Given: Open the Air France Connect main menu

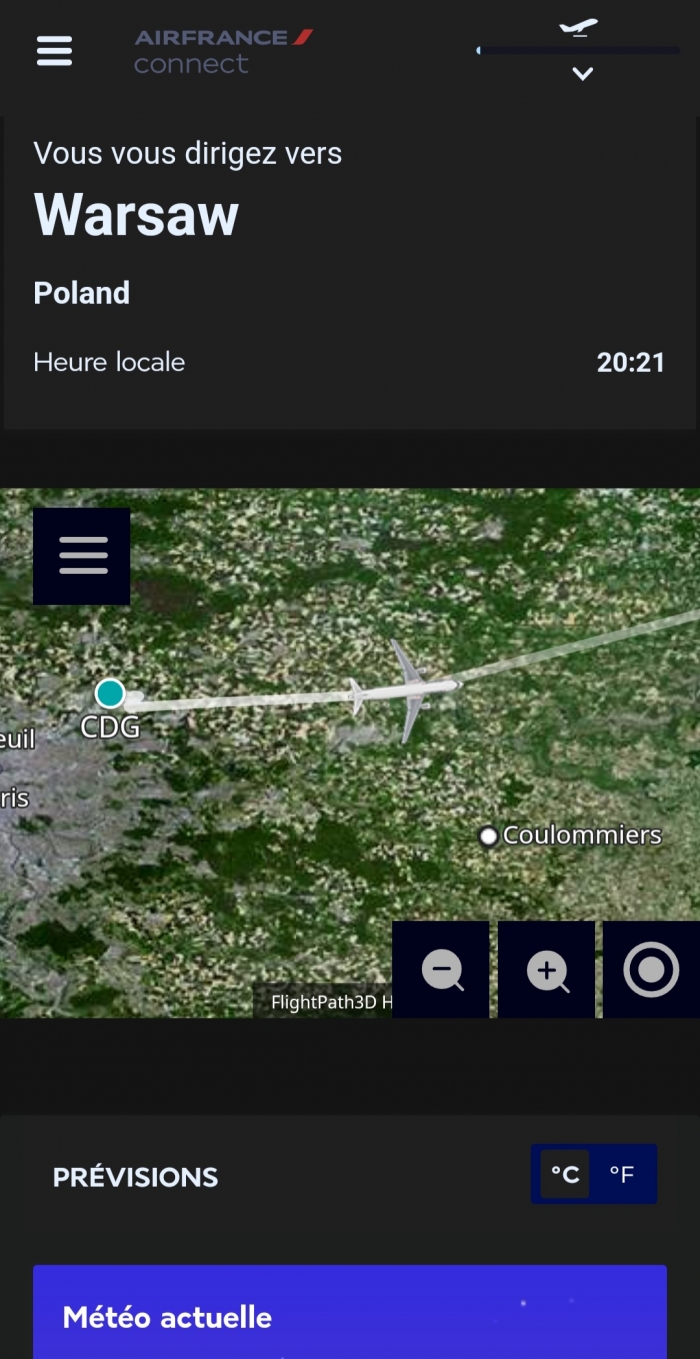Looking at the screenshot, I should click(x=54, y=50).
